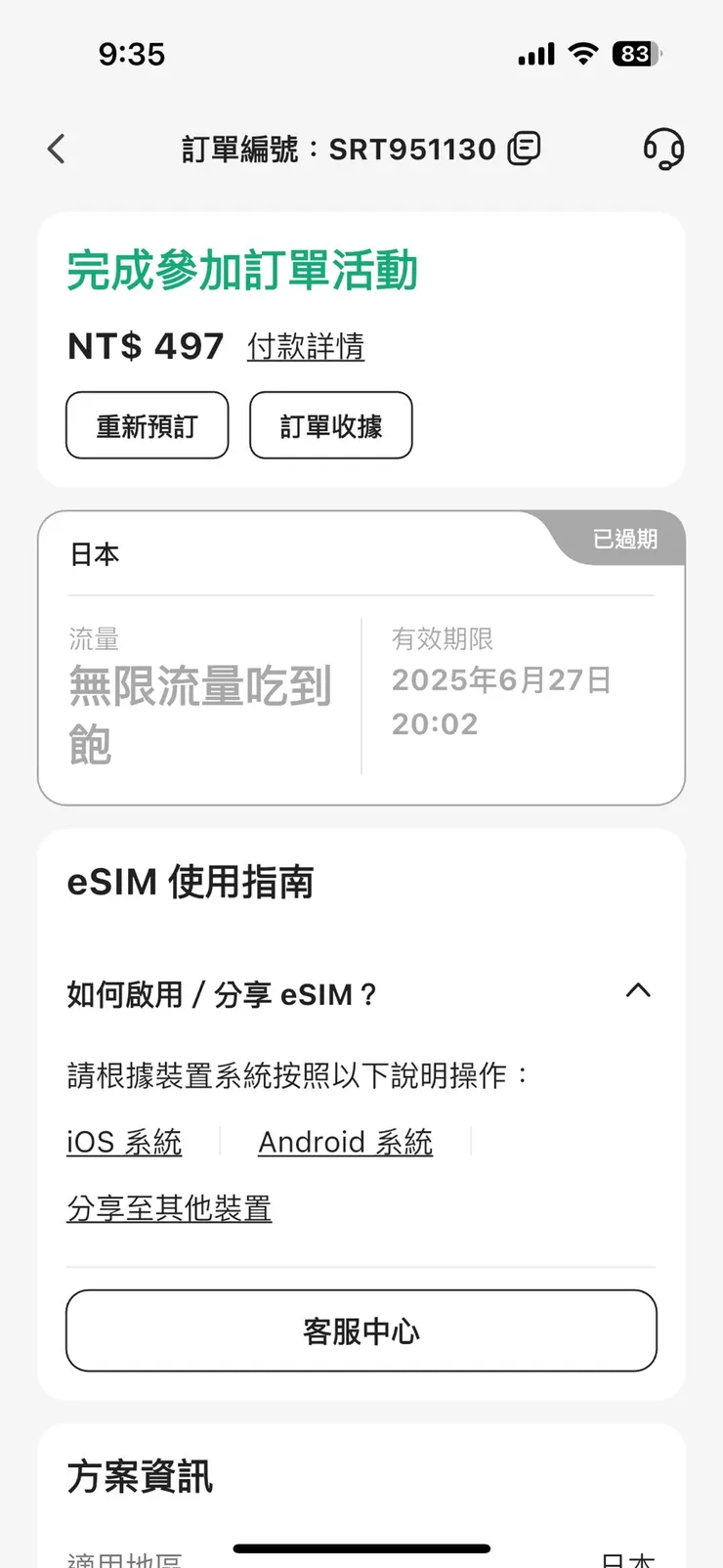Tap the clock showing 9:35
723x1568 pixels.
click(x=130, y=57)
